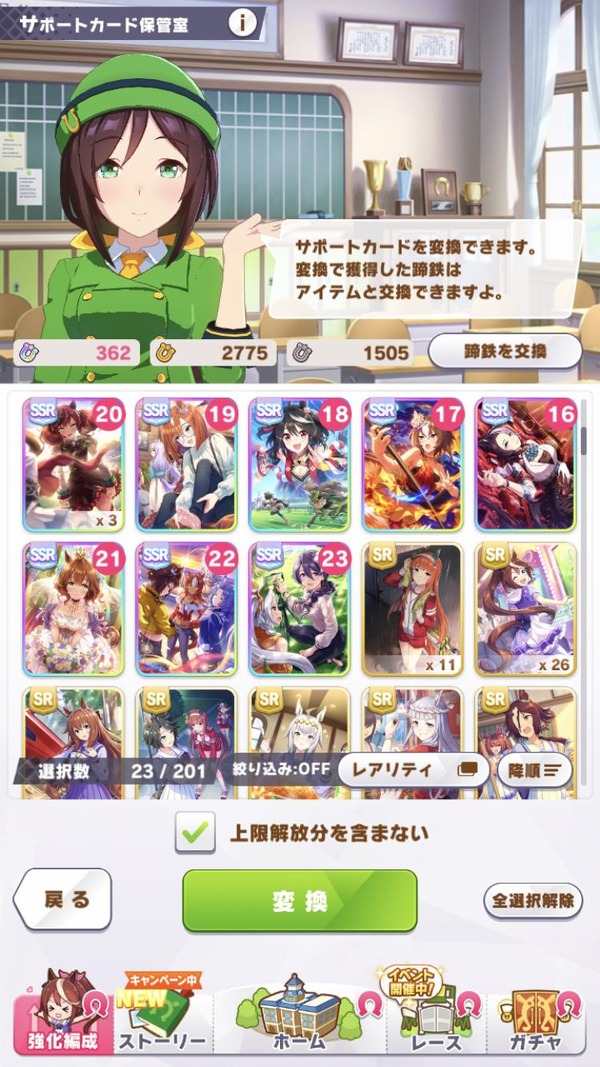Select the SSR card numbered 17

[x=412, y=465]
